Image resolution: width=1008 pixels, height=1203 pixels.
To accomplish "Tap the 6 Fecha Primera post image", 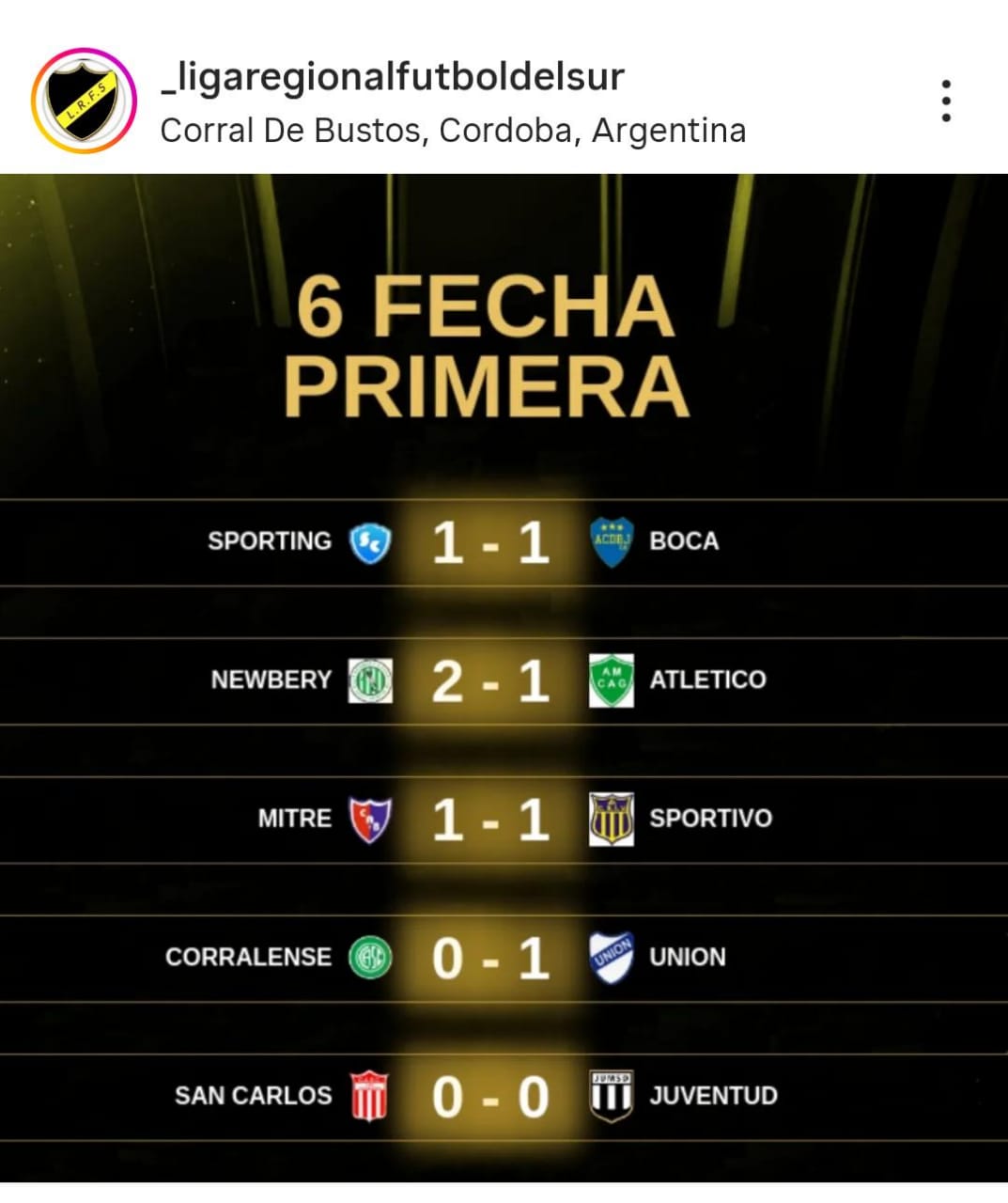I will coord(504,677).
